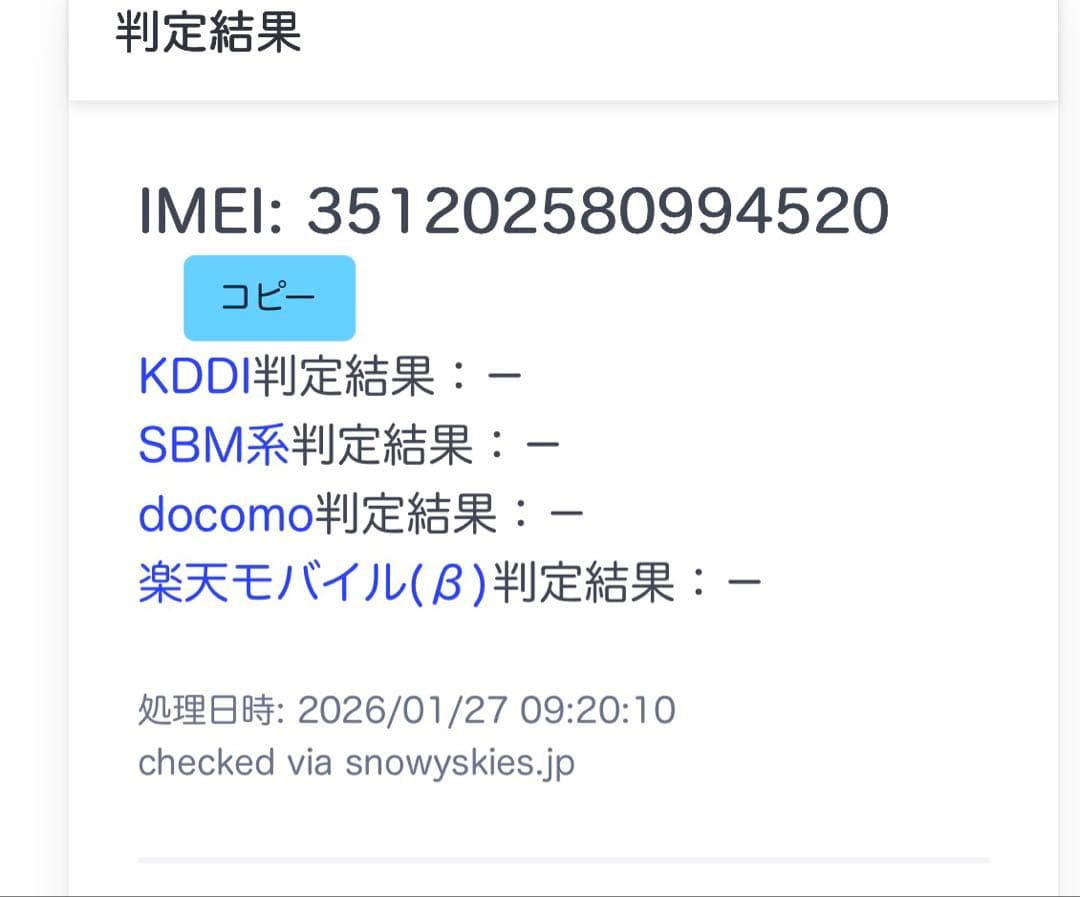Open the KDDI link
1080x897 pixels.
[x=195, y=377]
